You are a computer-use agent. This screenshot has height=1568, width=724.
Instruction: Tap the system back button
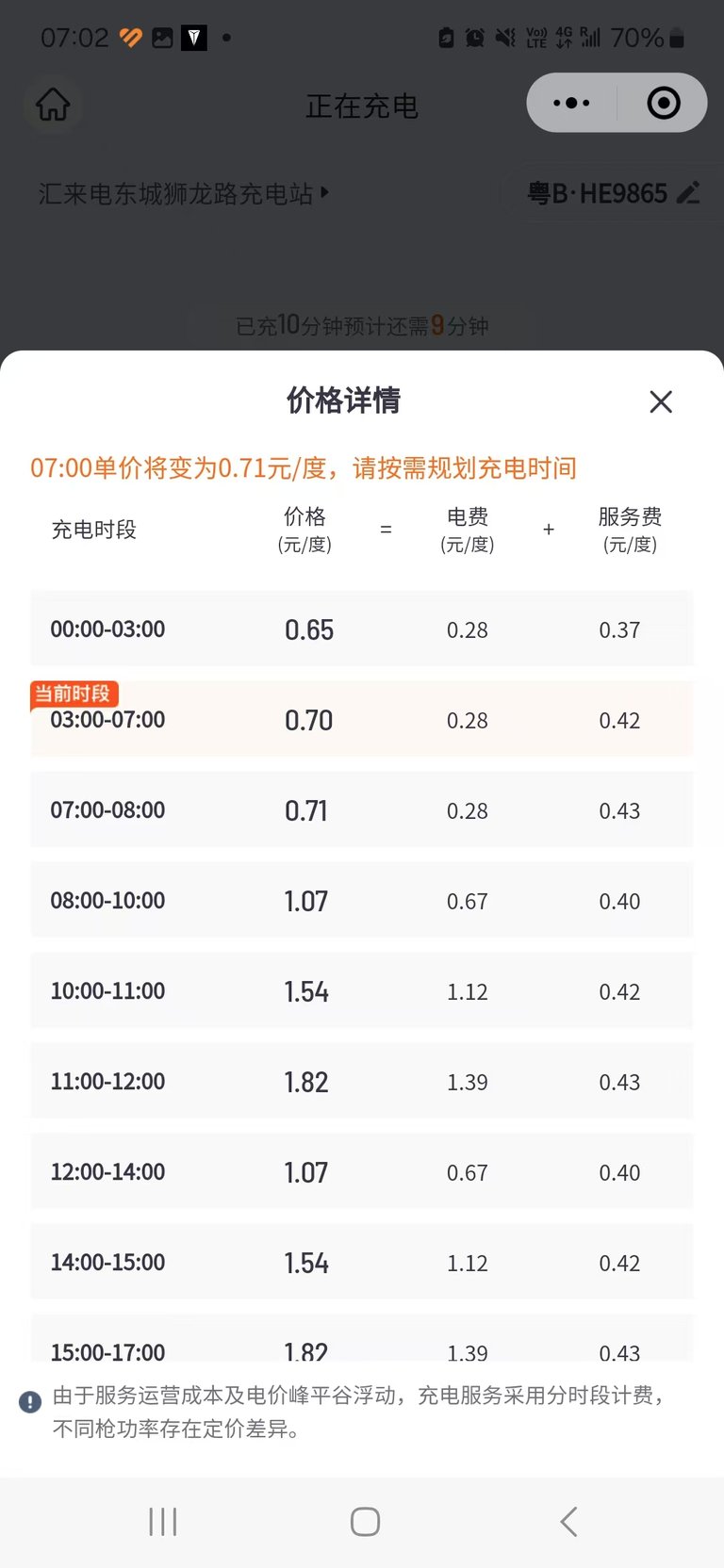pyautogui.click(x=568, y=1521)
